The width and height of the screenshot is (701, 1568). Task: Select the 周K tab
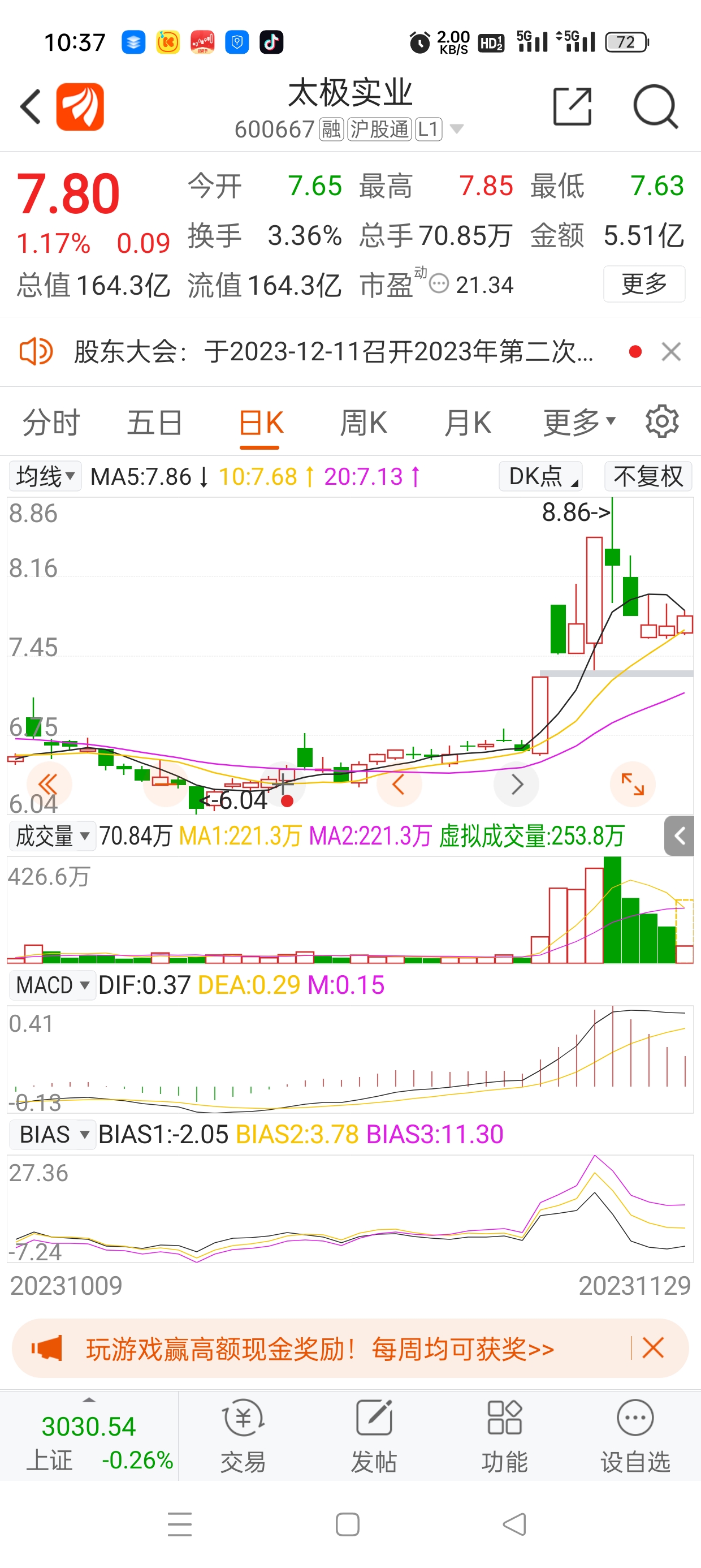coord(364,423)
